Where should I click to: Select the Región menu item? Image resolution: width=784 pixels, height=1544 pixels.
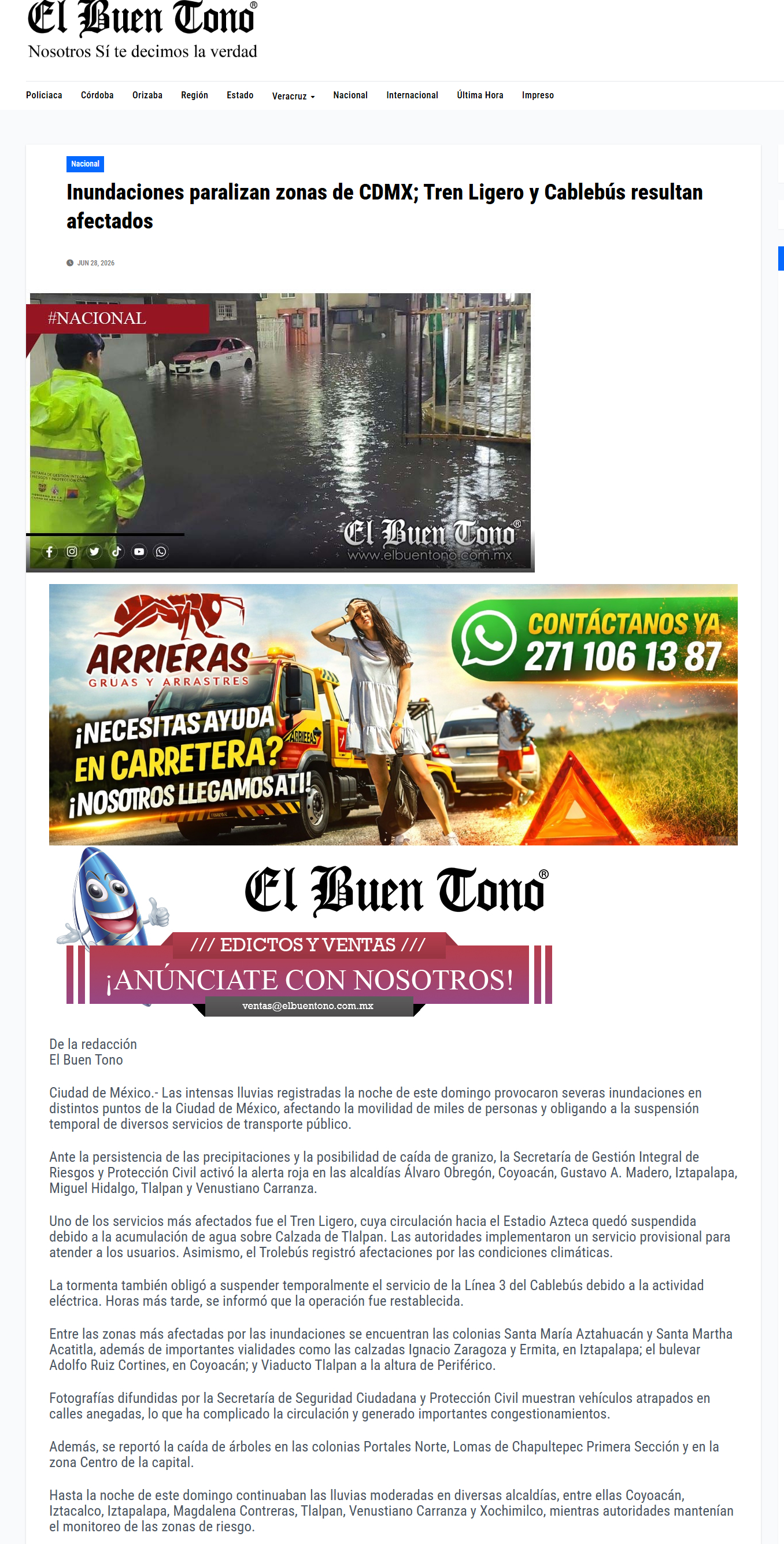click(x=194, y=95)
